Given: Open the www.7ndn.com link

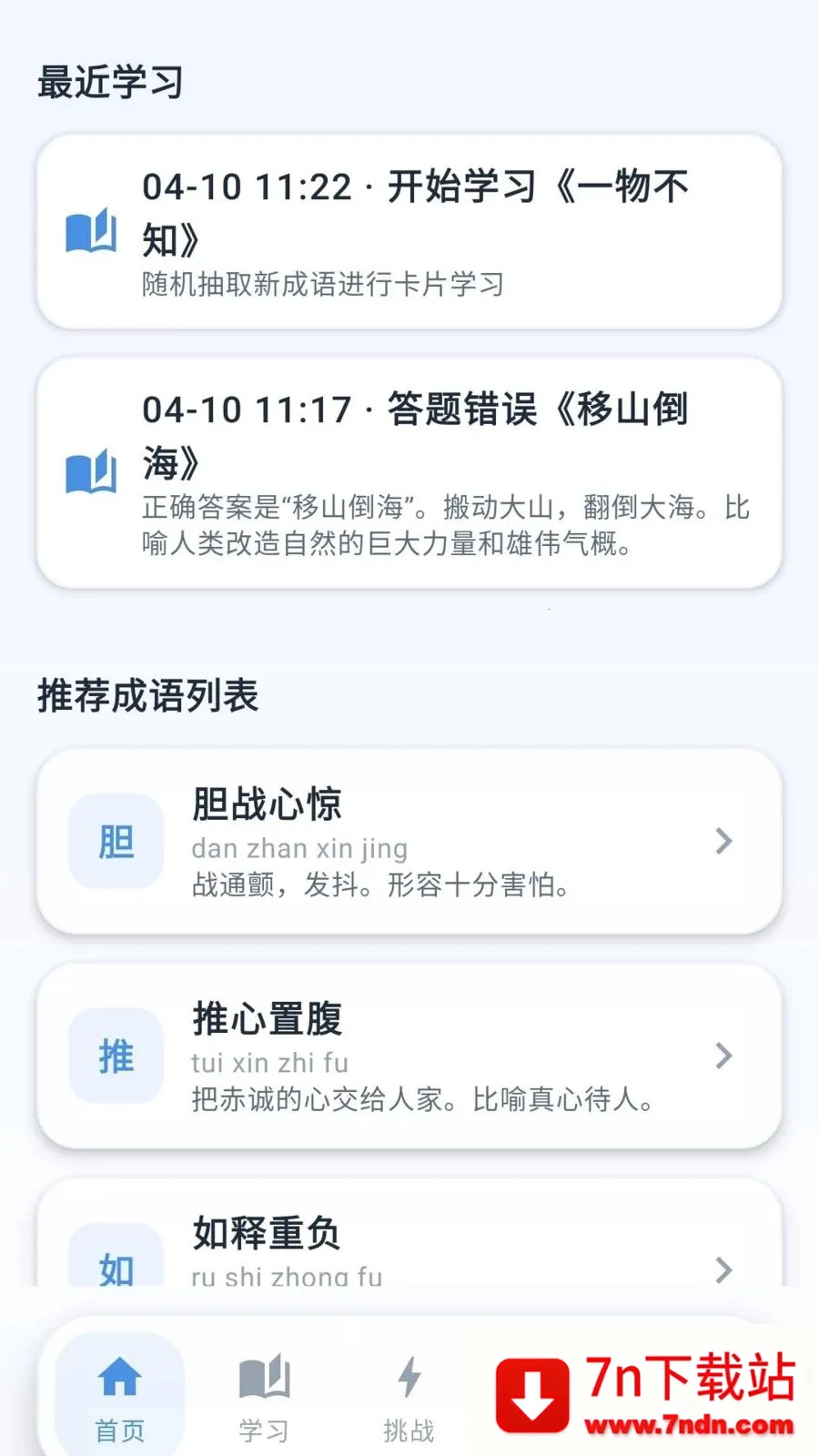Looking at the screenshot, I should click(x=689, y=1422).
